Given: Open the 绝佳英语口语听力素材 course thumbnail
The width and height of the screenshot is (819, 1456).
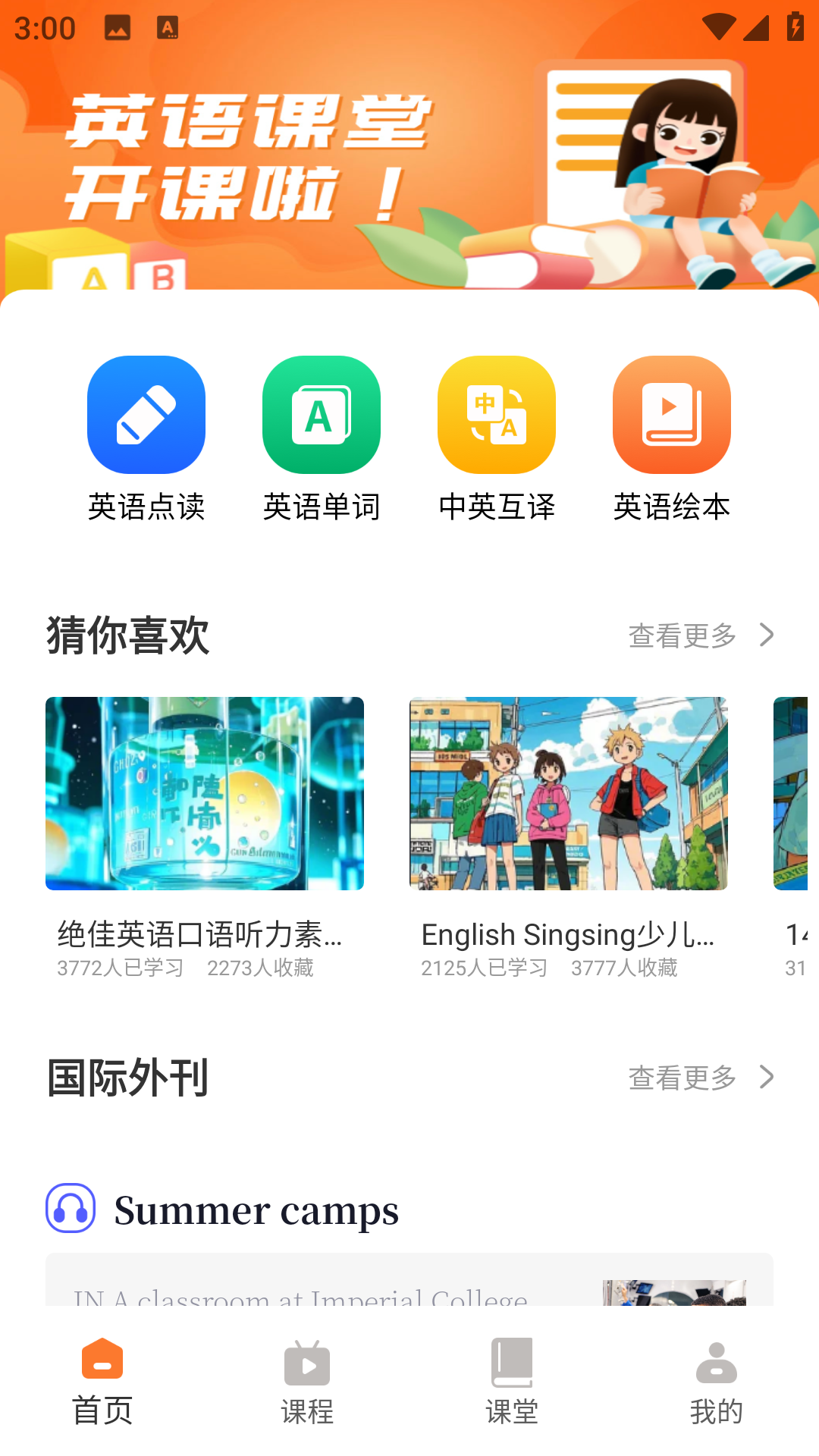Looking at the screenshot, I should pyautogui.click(x=205, y=794).
